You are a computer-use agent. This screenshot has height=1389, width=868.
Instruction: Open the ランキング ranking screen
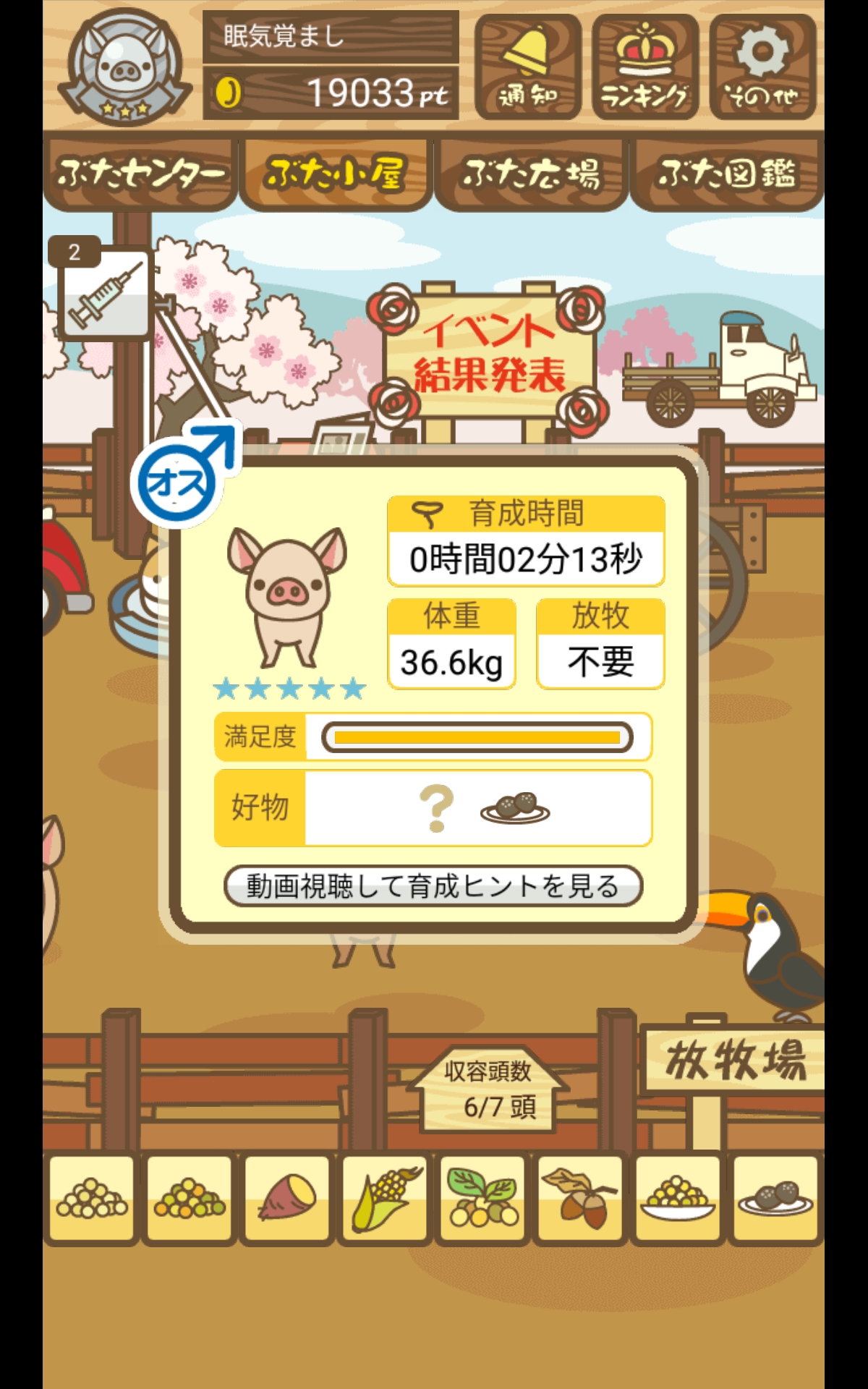point(645,67)
